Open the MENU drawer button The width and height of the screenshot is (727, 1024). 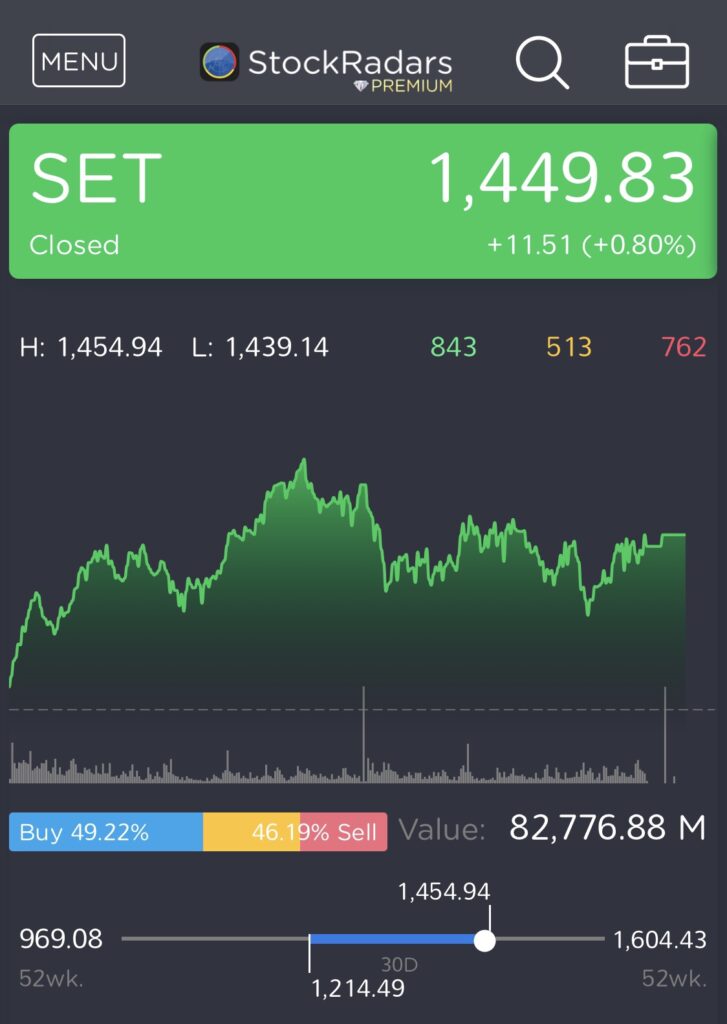coord(79,61)
